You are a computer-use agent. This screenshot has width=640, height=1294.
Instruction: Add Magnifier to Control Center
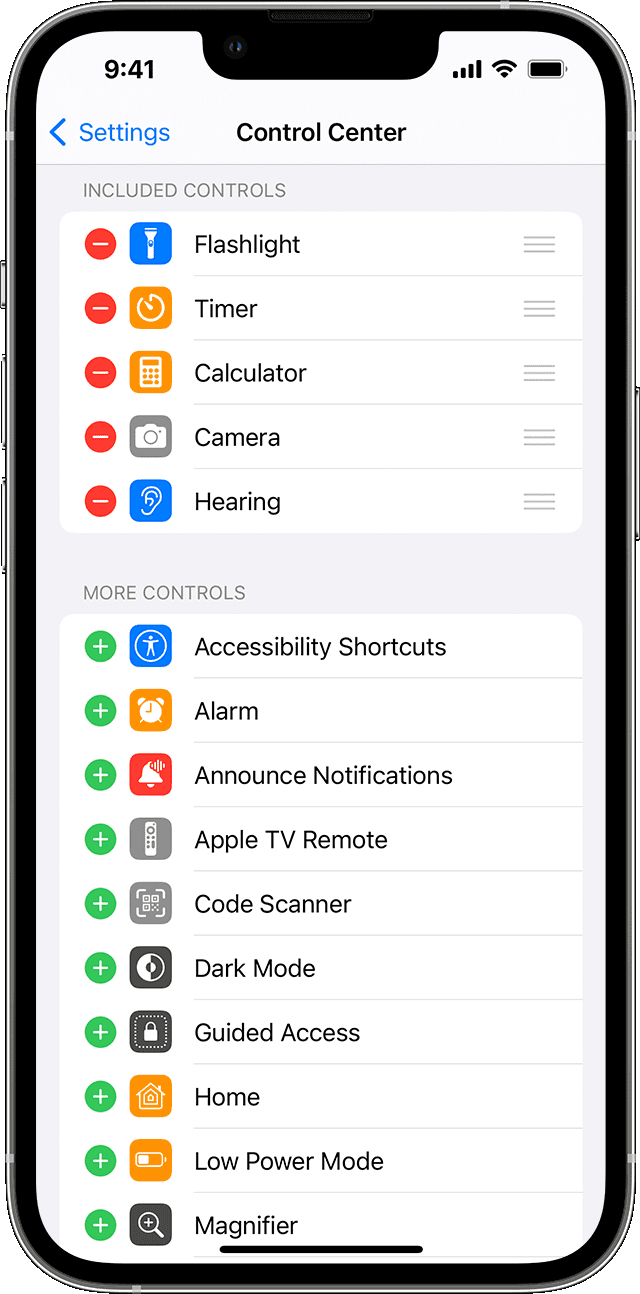100,1225
